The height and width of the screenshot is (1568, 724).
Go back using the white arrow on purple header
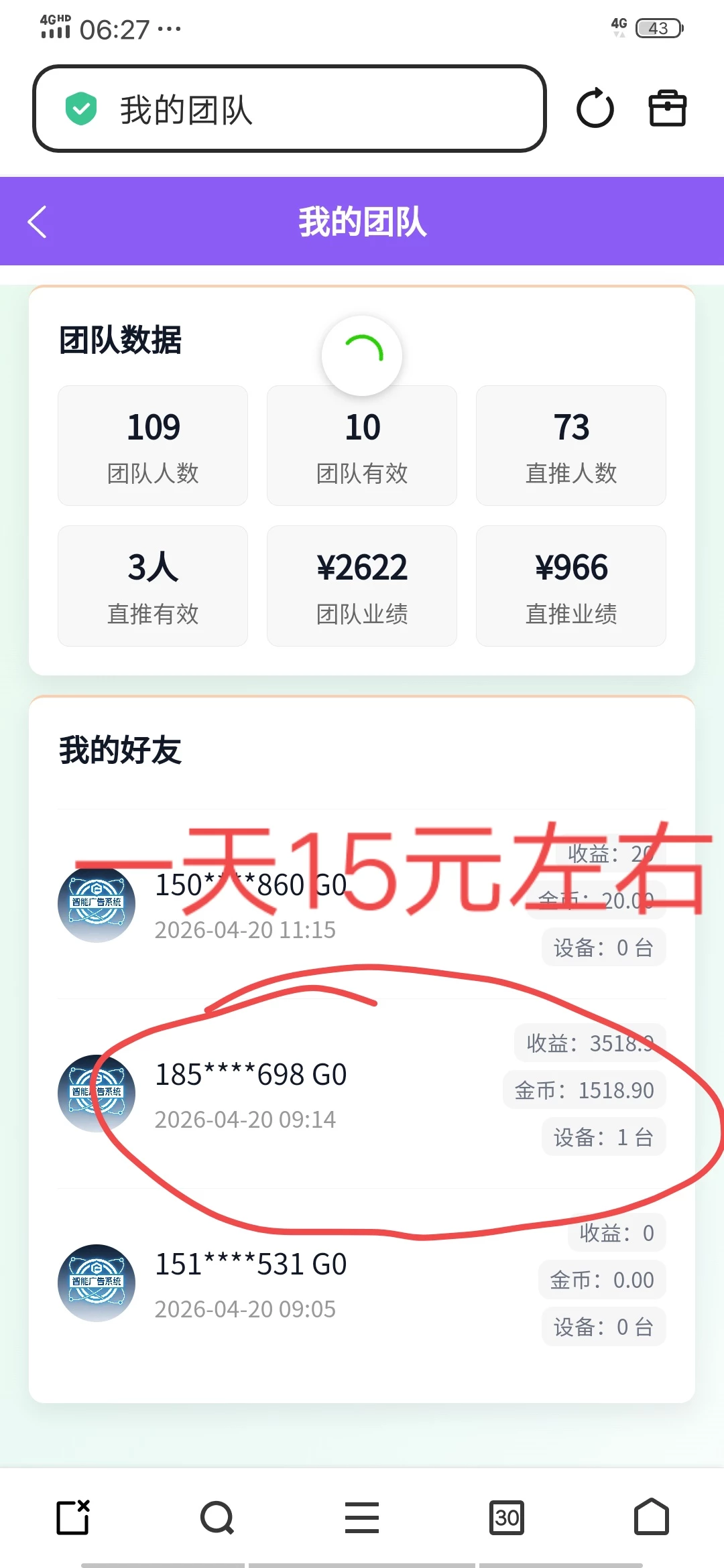(37, 222)
